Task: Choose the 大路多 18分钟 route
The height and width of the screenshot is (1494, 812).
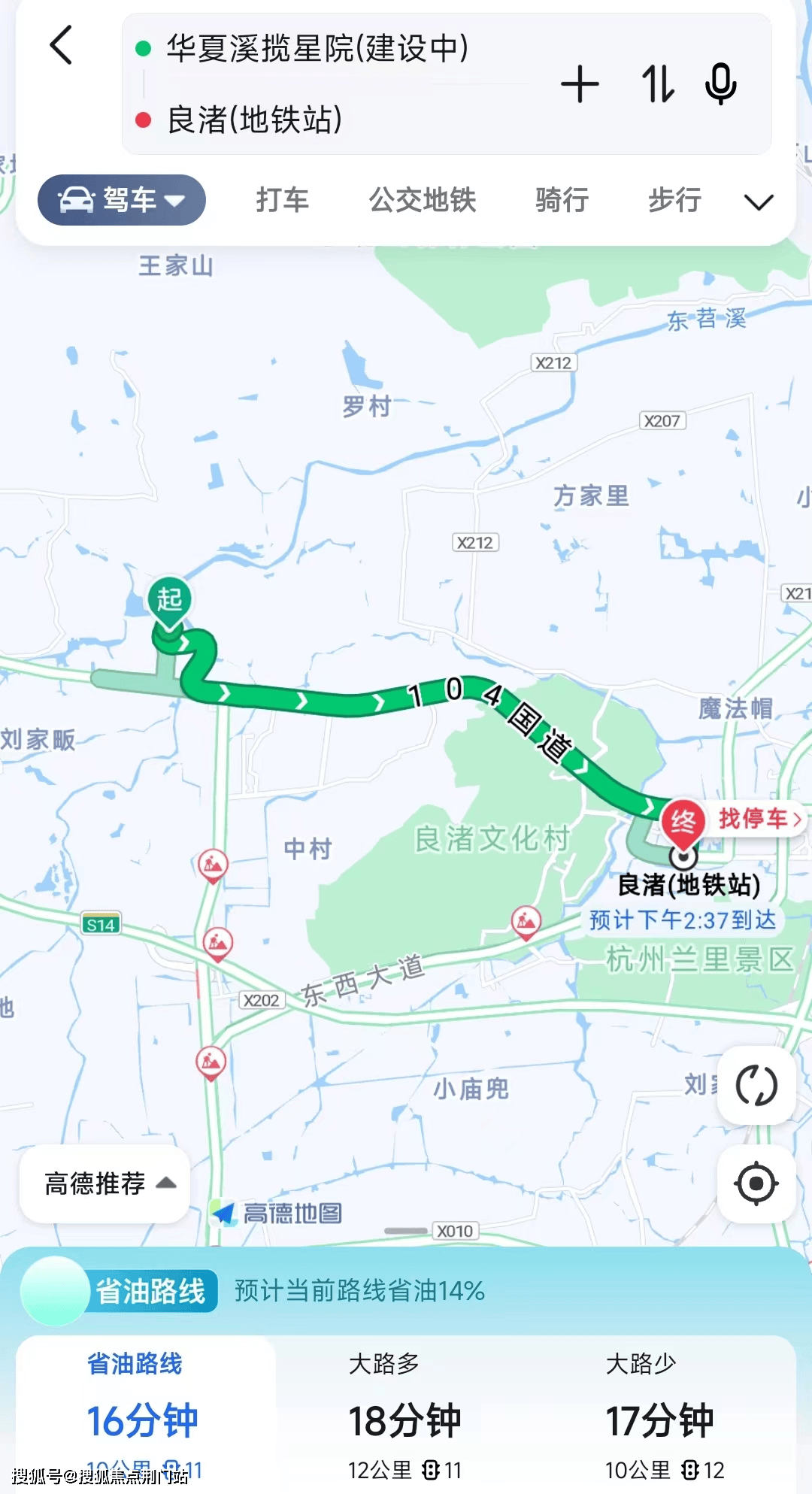Action: pyautogui.click(x=404, y=1414)
